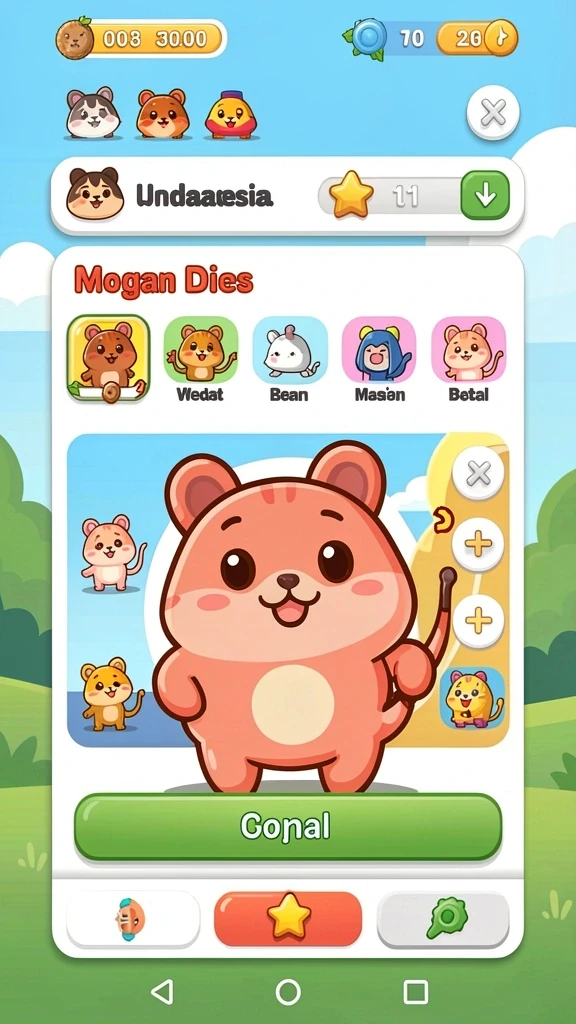This screenshot has height=1024, width=576.
Task: Switch to the red star tab
Action: pyautogui.click(x=288, y=918)
